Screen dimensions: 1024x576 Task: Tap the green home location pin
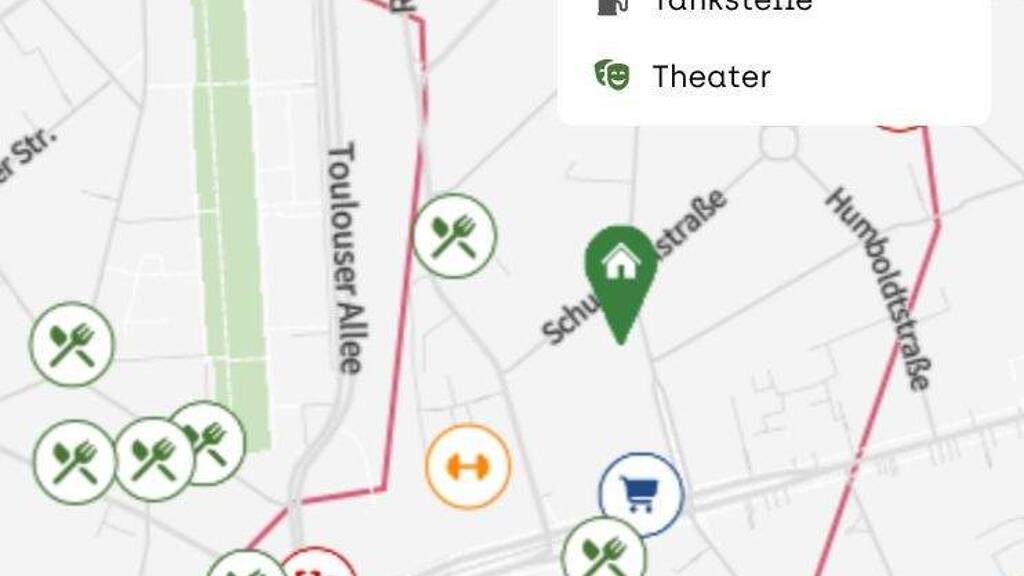(x=621, y=268)
